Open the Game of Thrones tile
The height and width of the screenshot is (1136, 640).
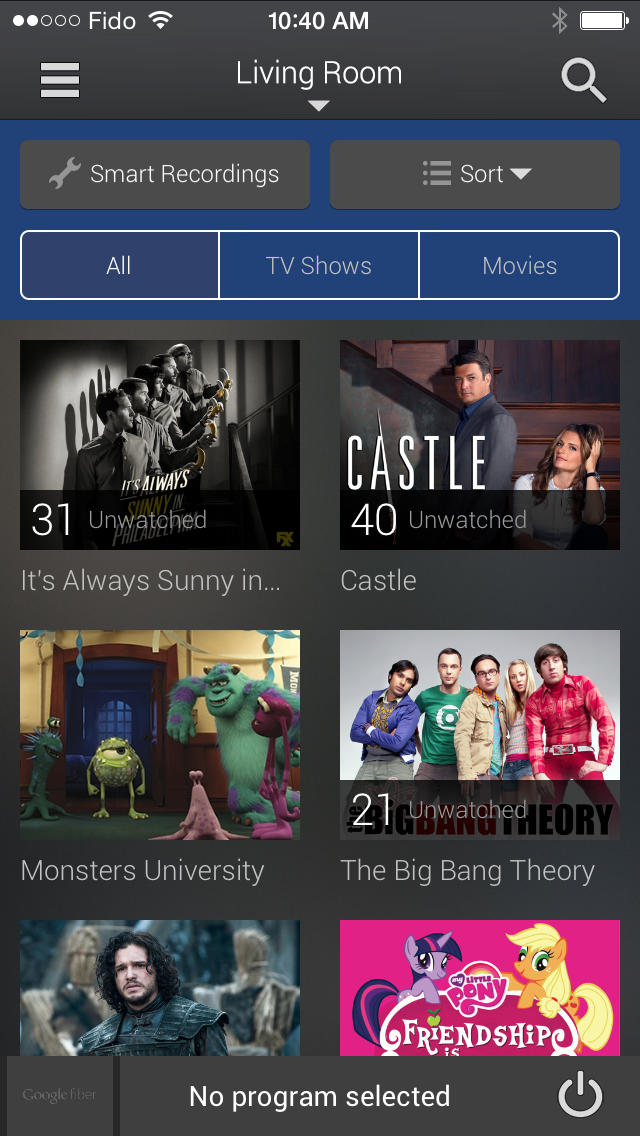(x=160, y=987)
